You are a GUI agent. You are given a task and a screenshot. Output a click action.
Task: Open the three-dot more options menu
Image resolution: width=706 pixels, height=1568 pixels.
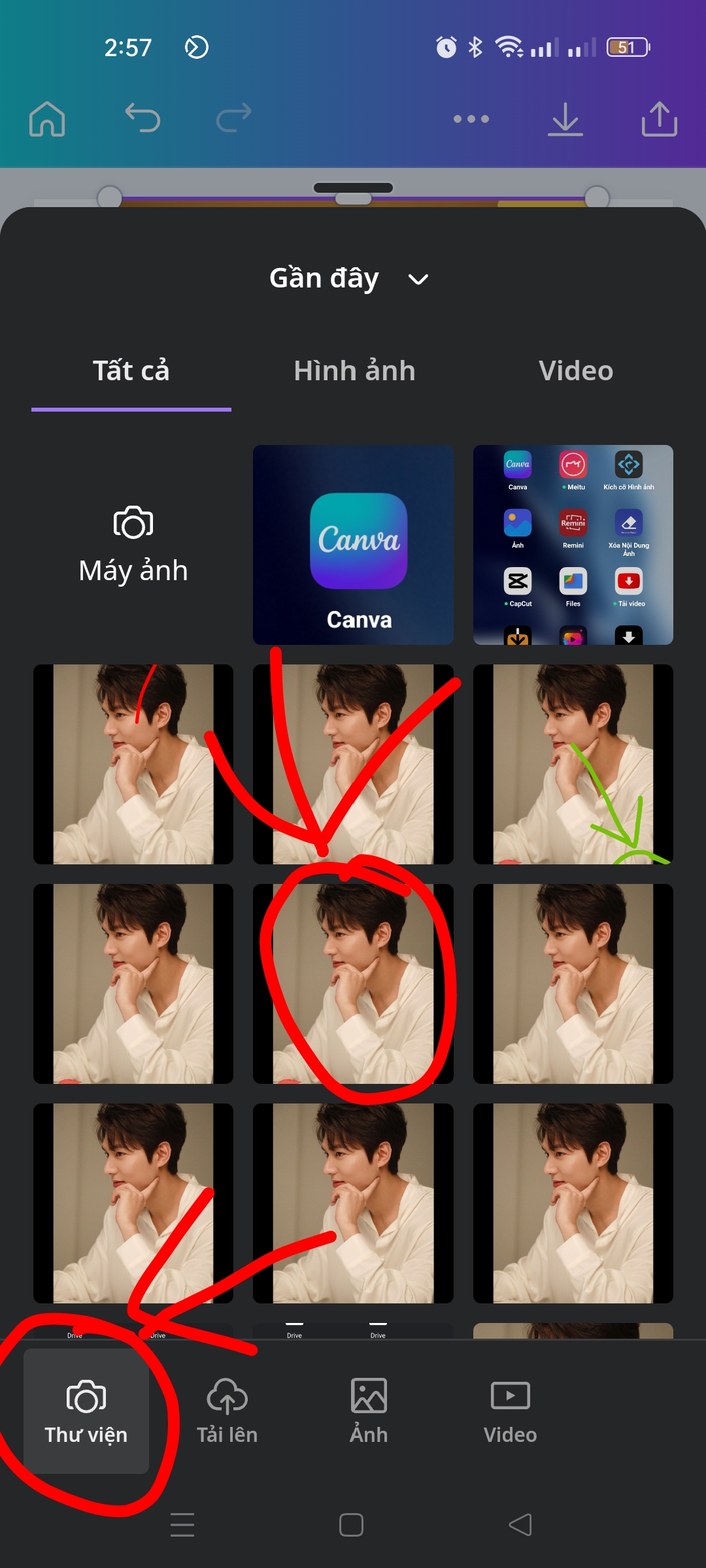[471, 119]
